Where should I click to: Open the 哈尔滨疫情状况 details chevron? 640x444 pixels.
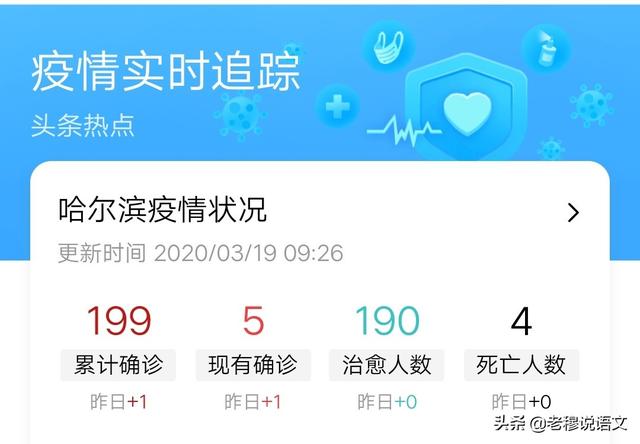pos(573,212)
